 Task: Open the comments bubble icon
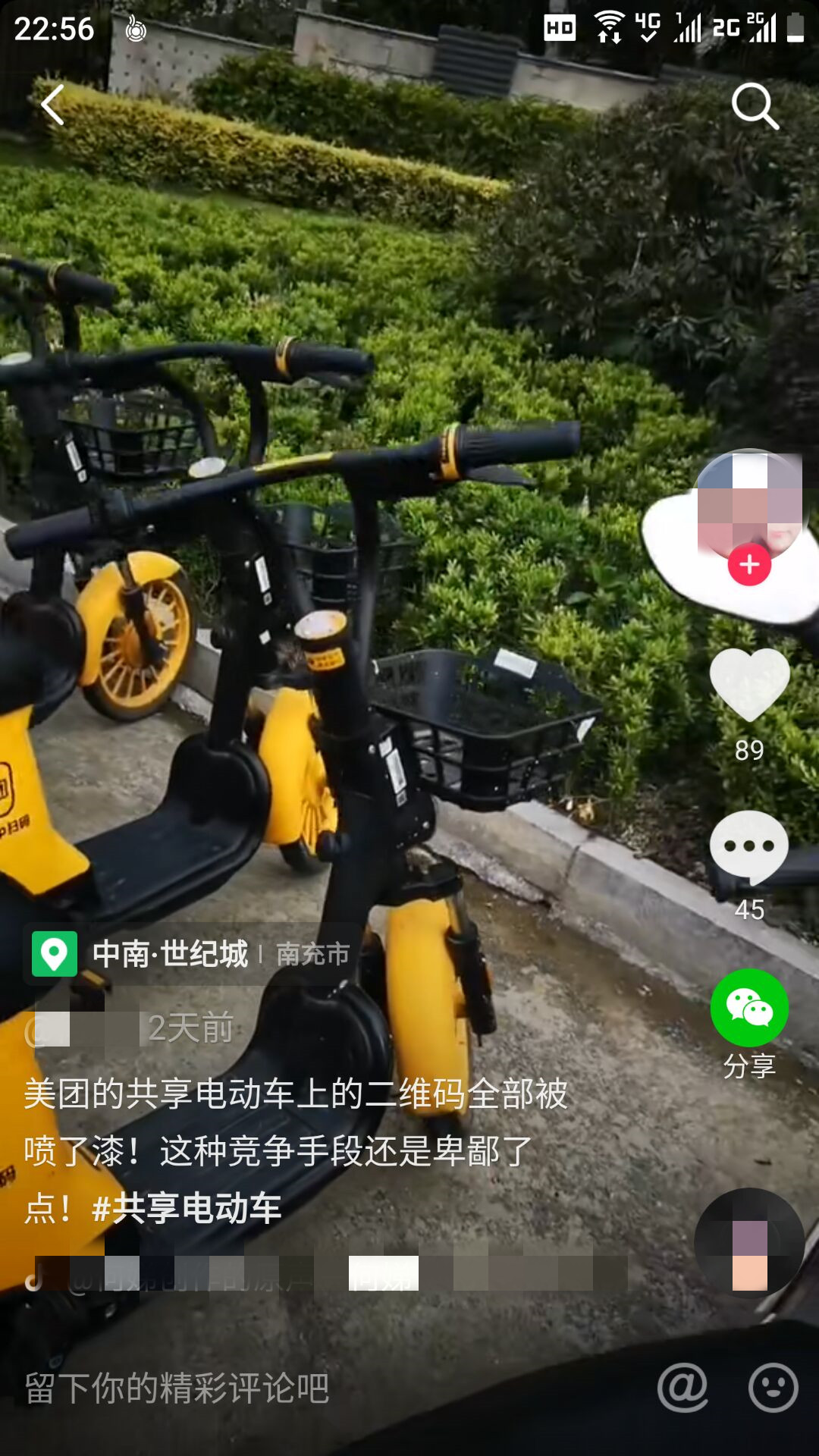click(x=749, y=848)
